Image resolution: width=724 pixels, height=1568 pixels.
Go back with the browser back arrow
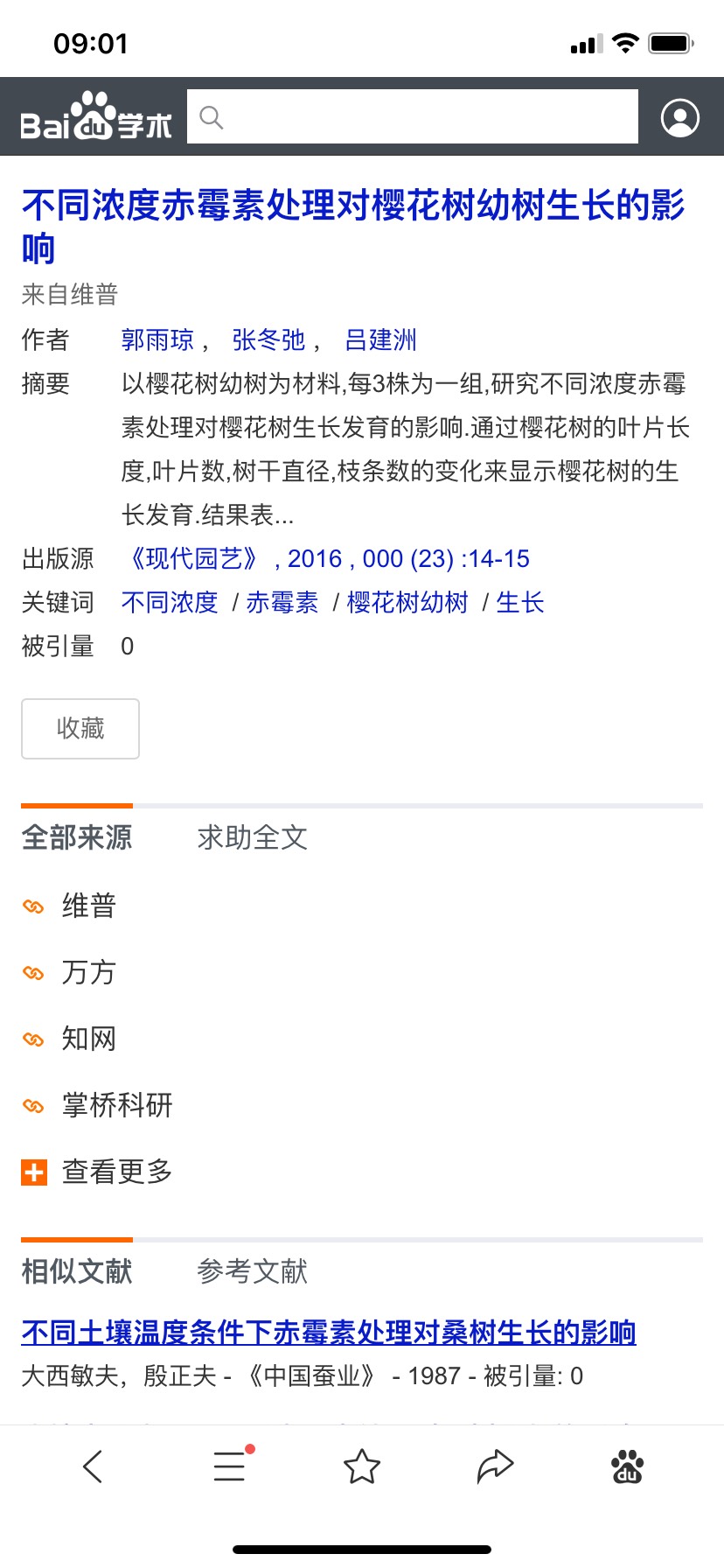(93, 1466)
